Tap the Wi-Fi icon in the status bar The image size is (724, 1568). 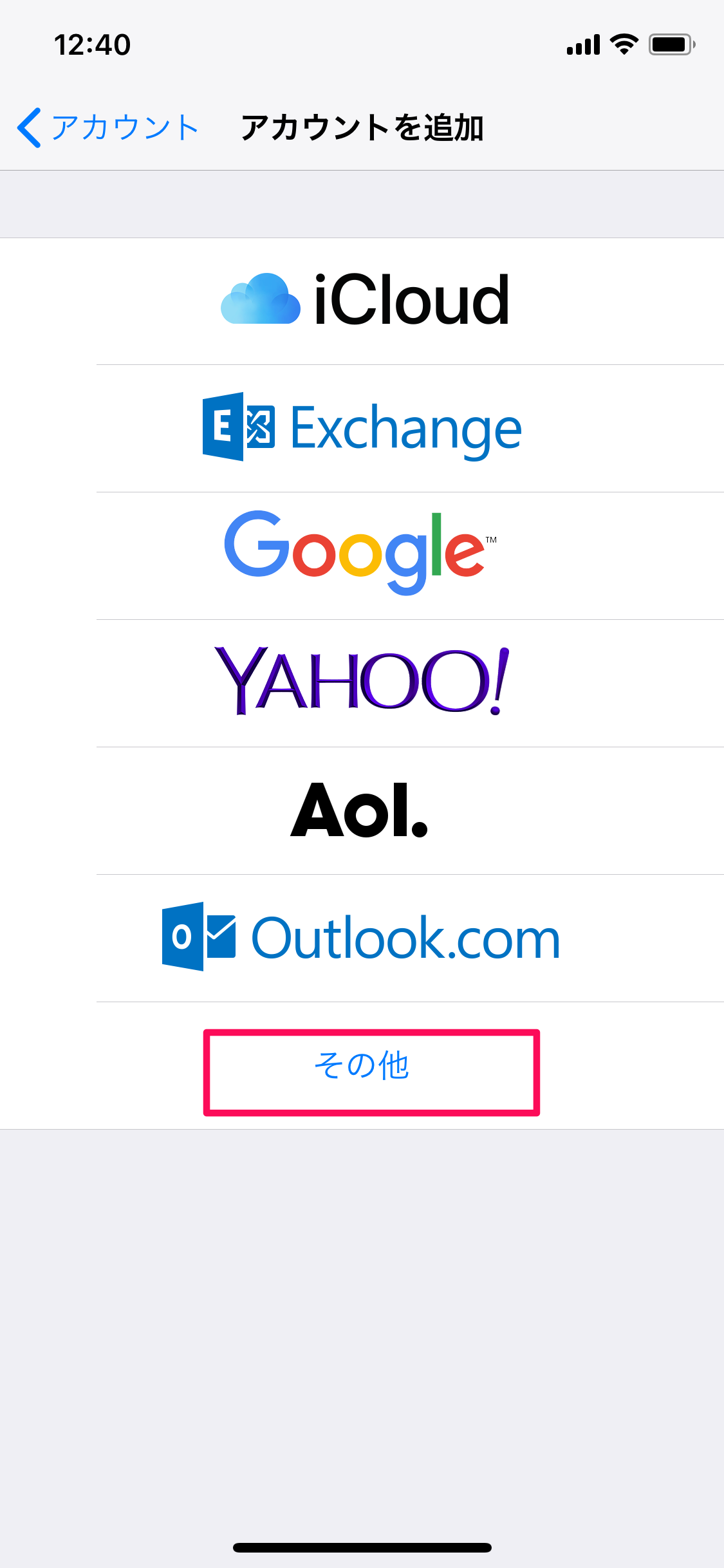[622, 44]
